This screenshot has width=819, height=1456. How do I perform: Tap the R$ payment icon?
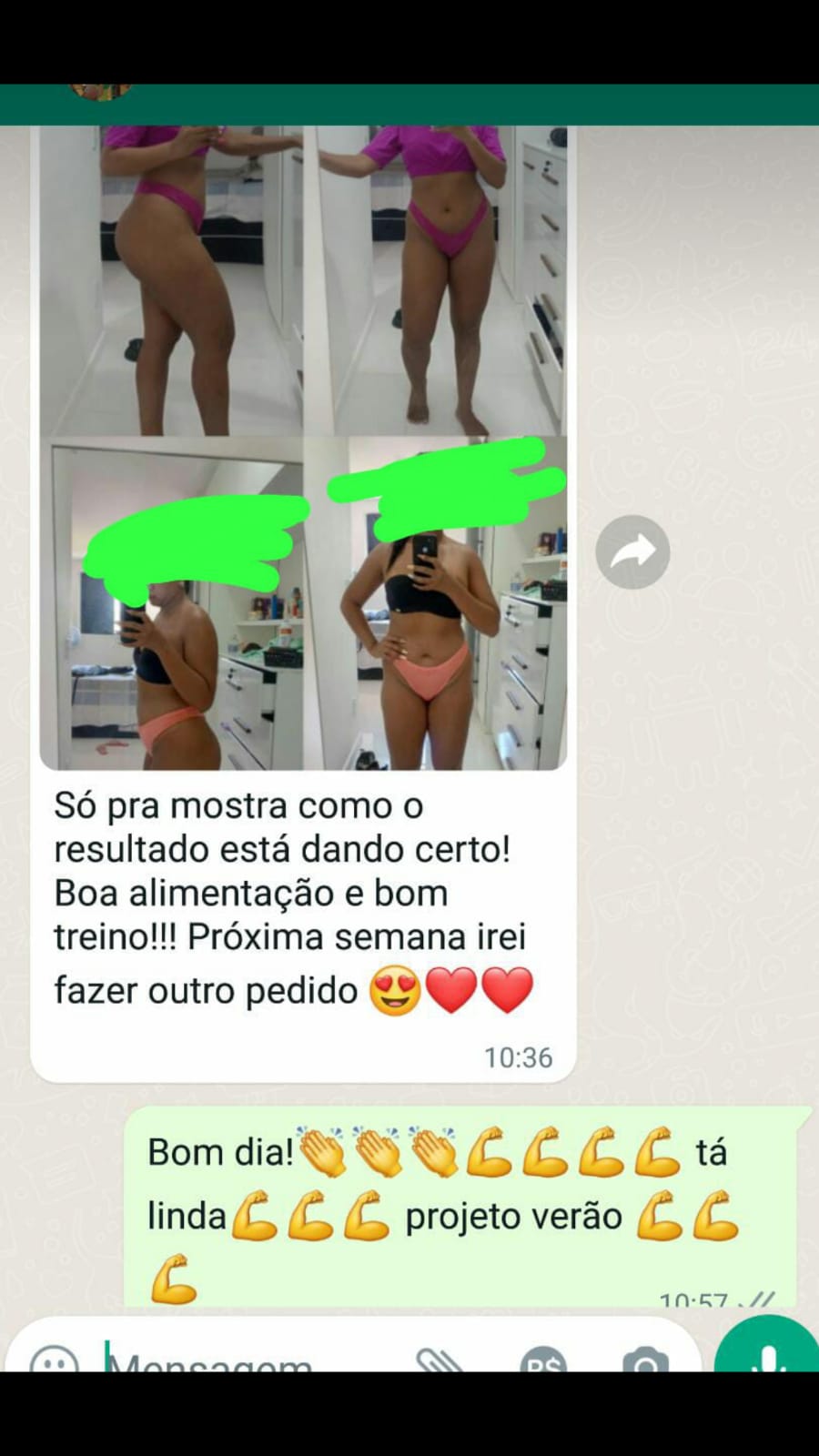click(x=543, y=1360)
